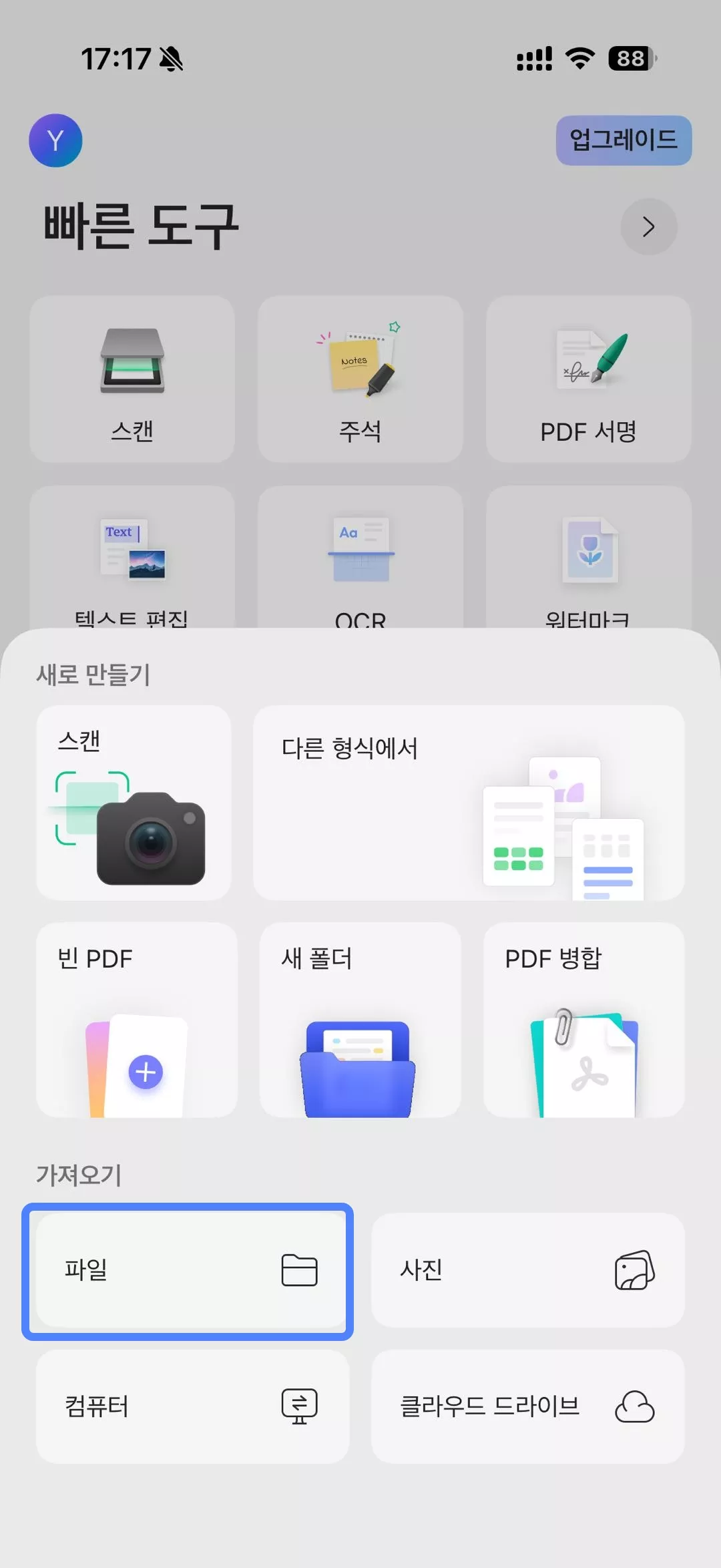Screen dimensions: 721x1568
Task: Import from 파일
Action: click(188, 1270)
